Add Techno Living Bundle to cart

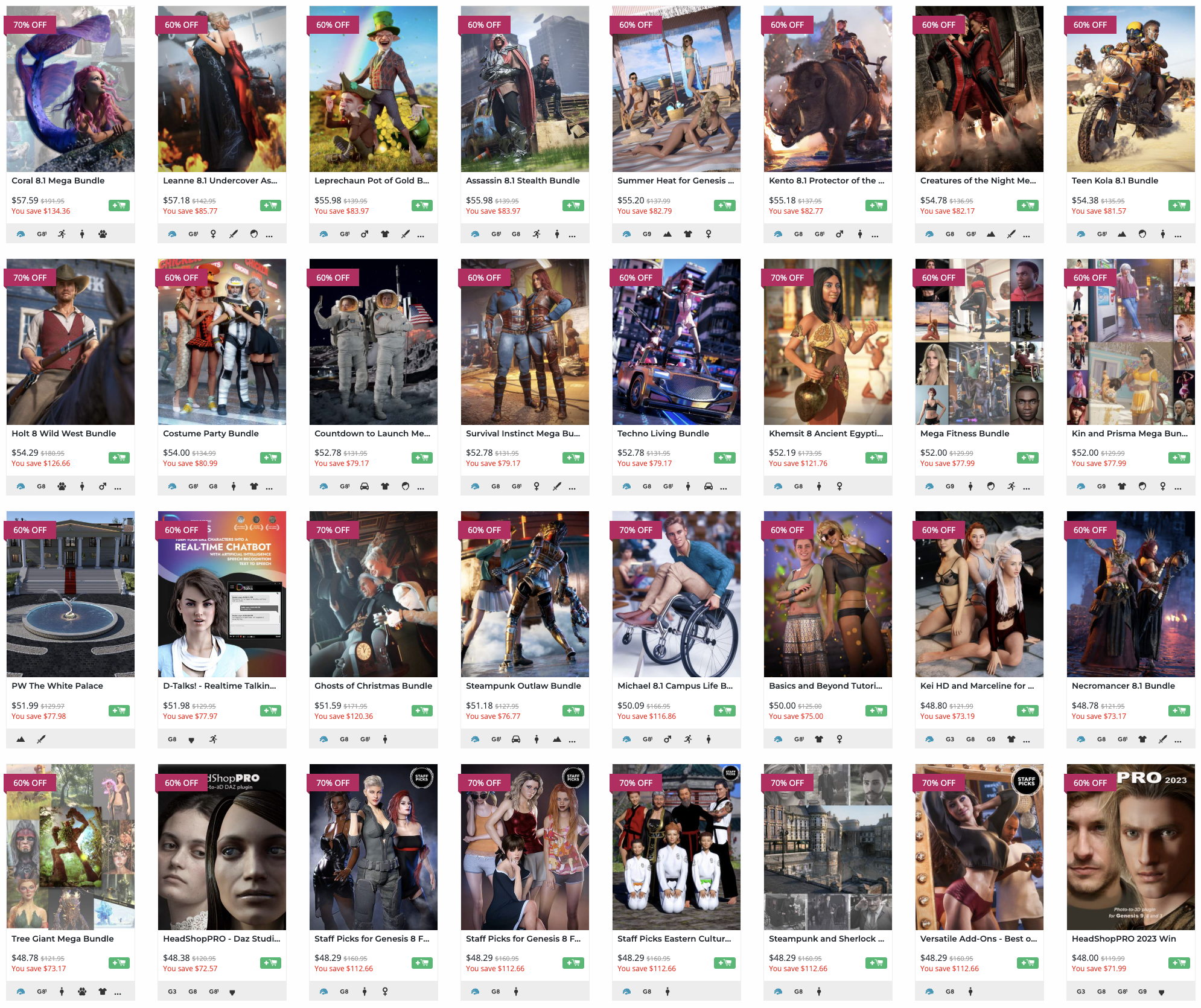point(725,458)
